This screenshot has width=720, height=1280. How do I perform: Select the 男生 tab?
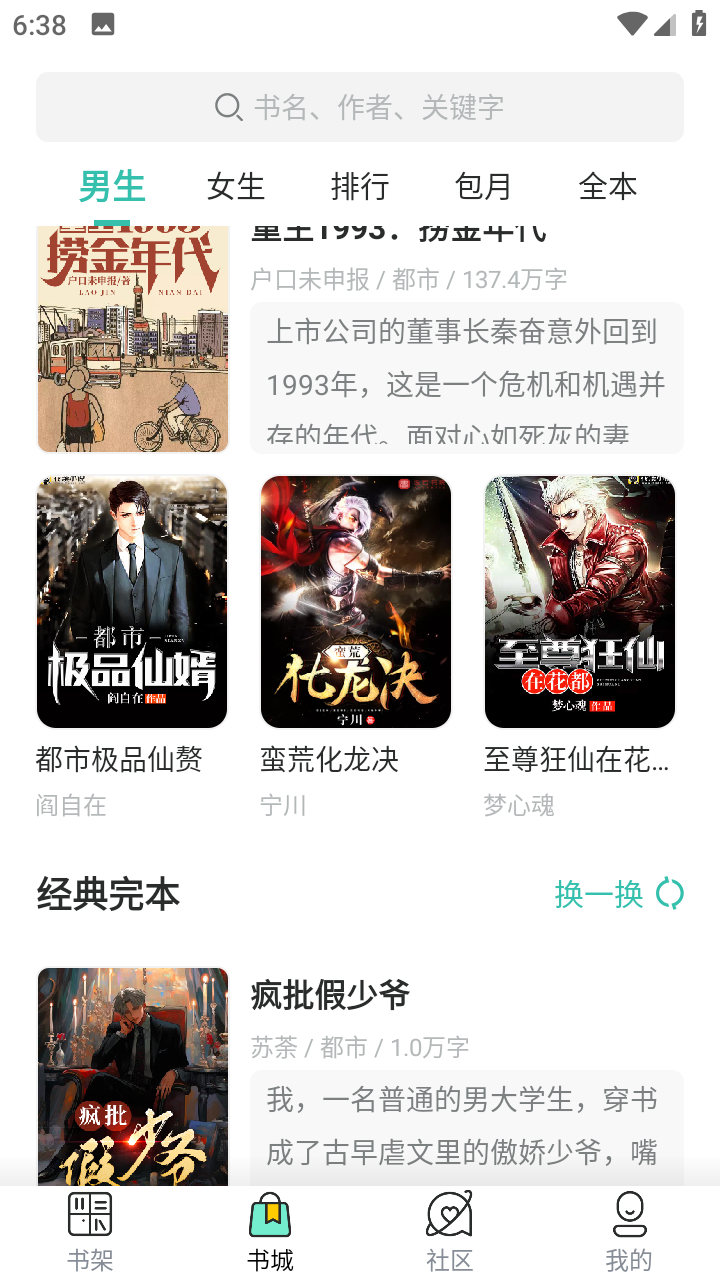pos(112,187)
